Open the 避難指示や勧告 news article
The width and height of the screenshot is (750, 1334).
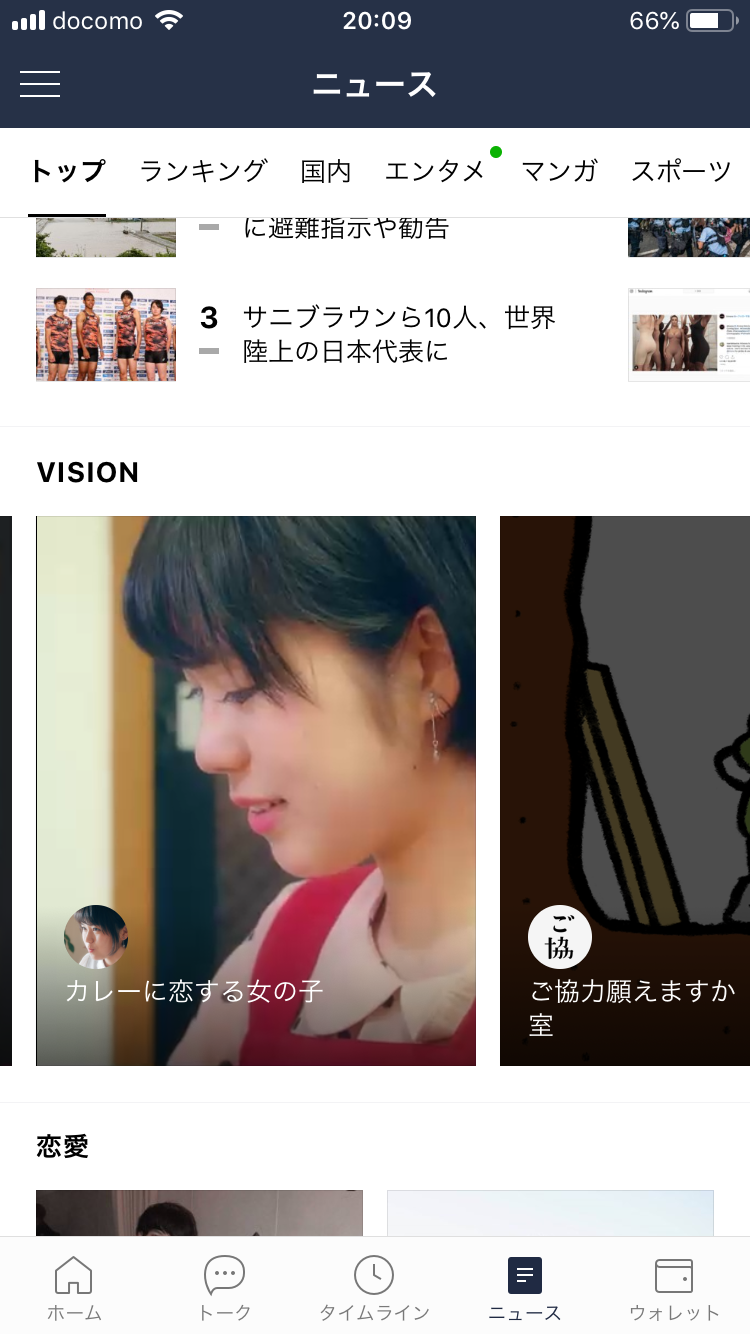[x=346, y=230]
